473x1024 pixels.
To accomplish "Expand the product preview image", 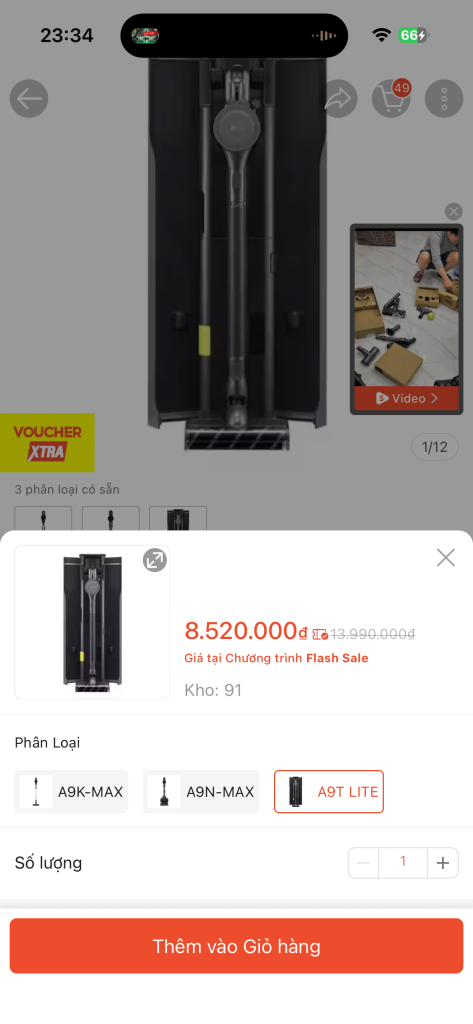I will click(x=155, y=560).
